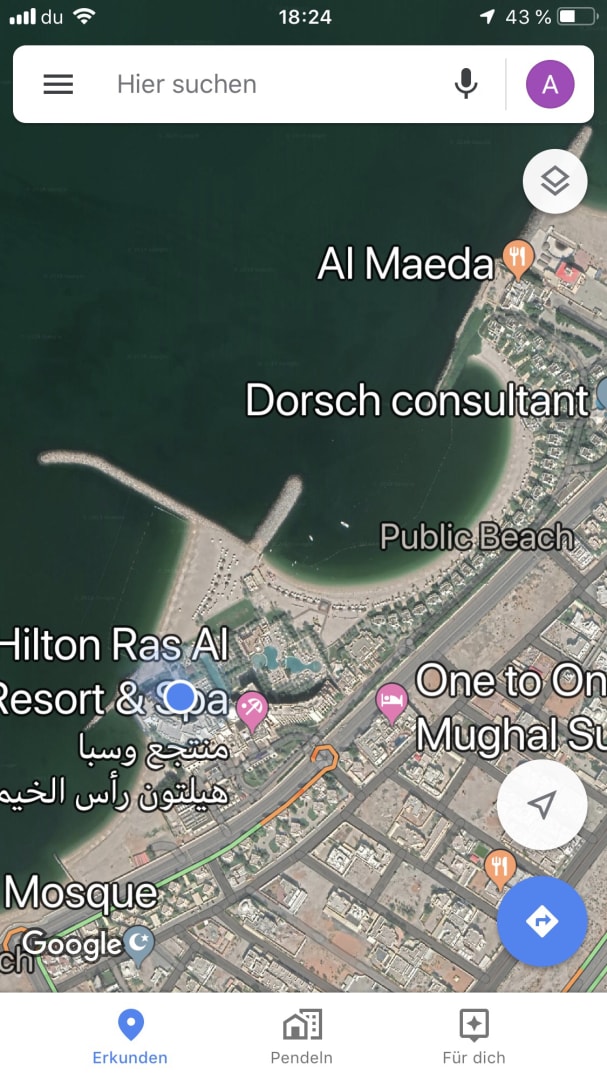Select the One to One hotel marker

tap(392, 700)
